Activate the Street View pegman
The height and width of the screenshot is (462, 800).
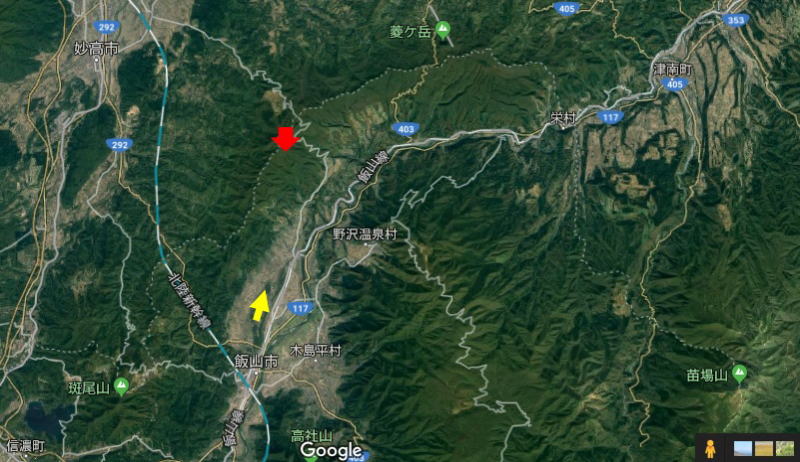tap(710, 448)
